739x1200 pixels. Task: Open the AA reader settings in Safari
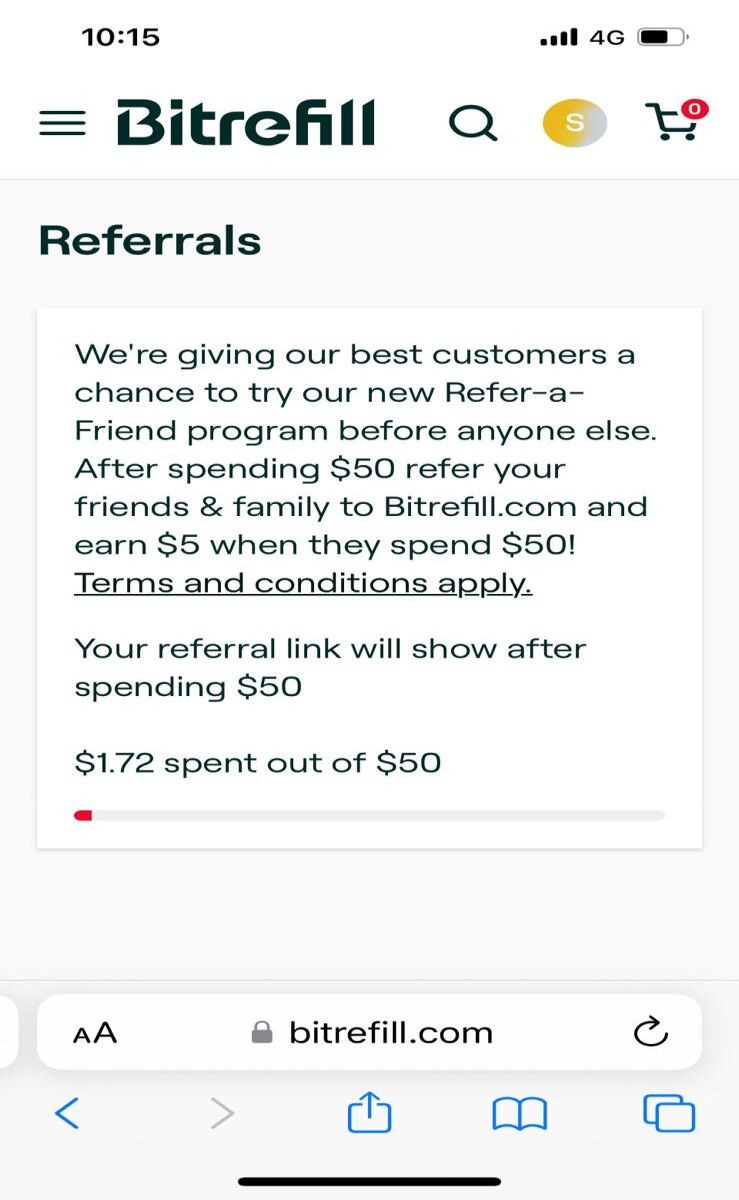click(95, 1032)
